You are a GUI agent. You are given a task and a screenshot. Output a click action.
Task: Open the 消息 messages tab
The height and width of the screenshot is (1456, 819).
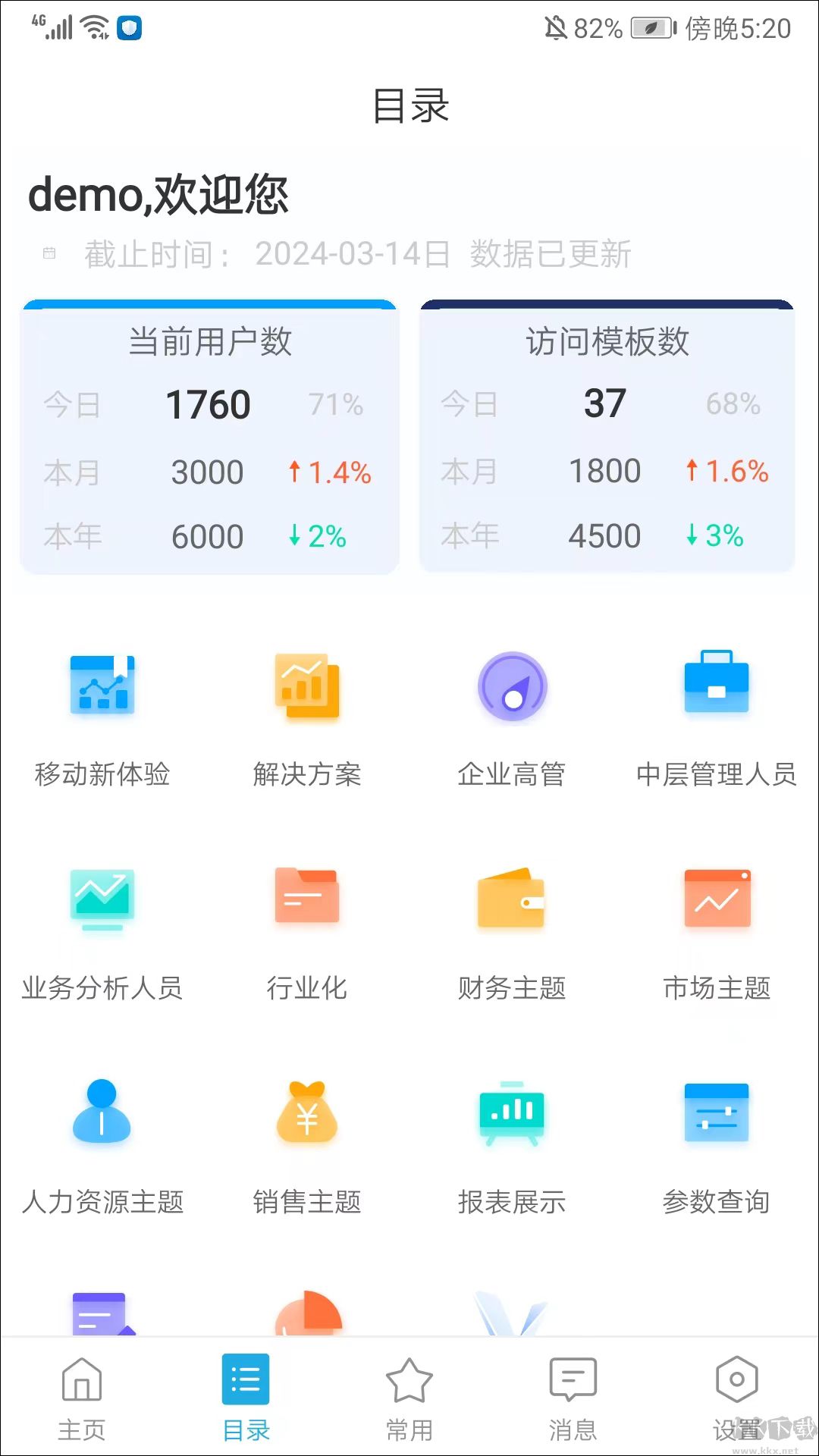pos(573,1399)
